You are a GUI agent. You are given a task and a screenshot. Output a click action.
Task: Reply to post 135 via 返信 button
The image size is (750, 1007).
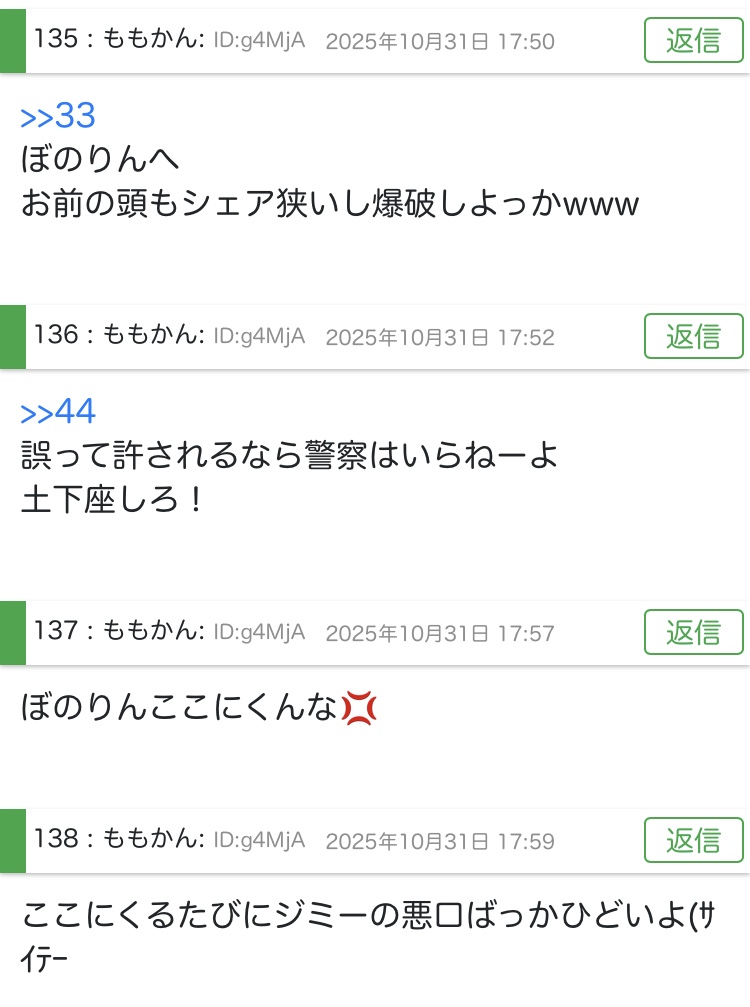point(693,40)
